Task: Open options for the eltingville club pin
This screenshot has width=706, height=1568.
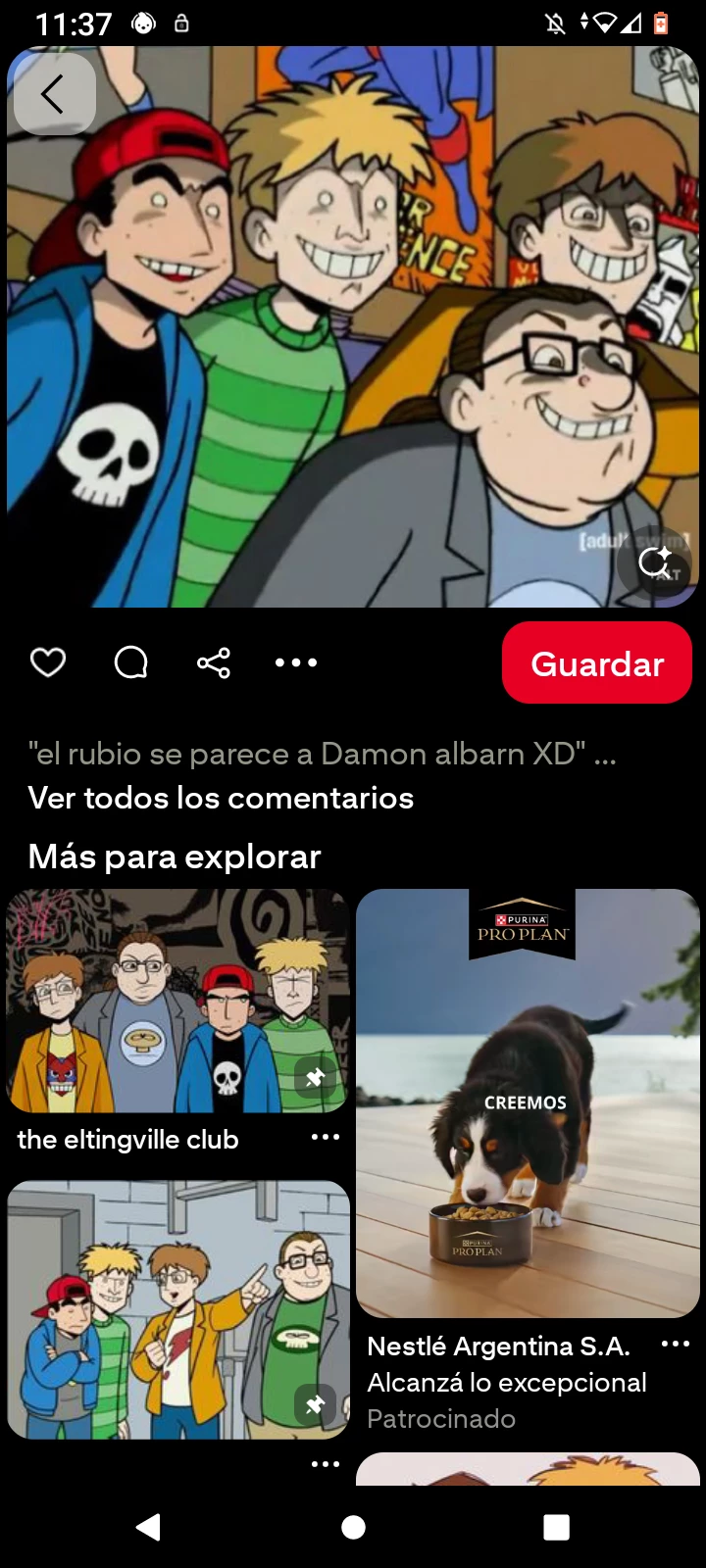Action: coord(325,1137)
